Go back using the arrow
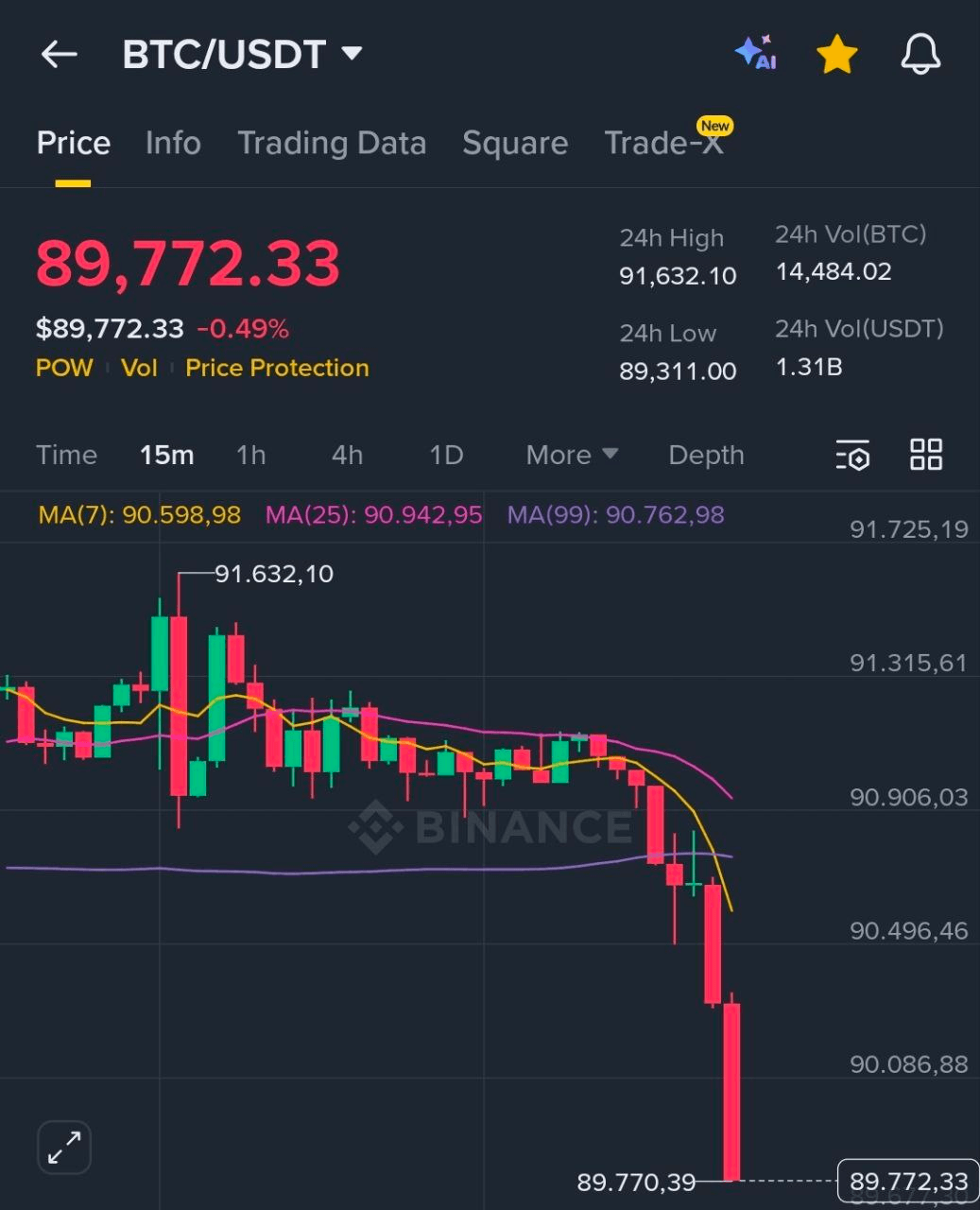The width and height of the screenshot is (980, 1210). (x=59, y=55)
